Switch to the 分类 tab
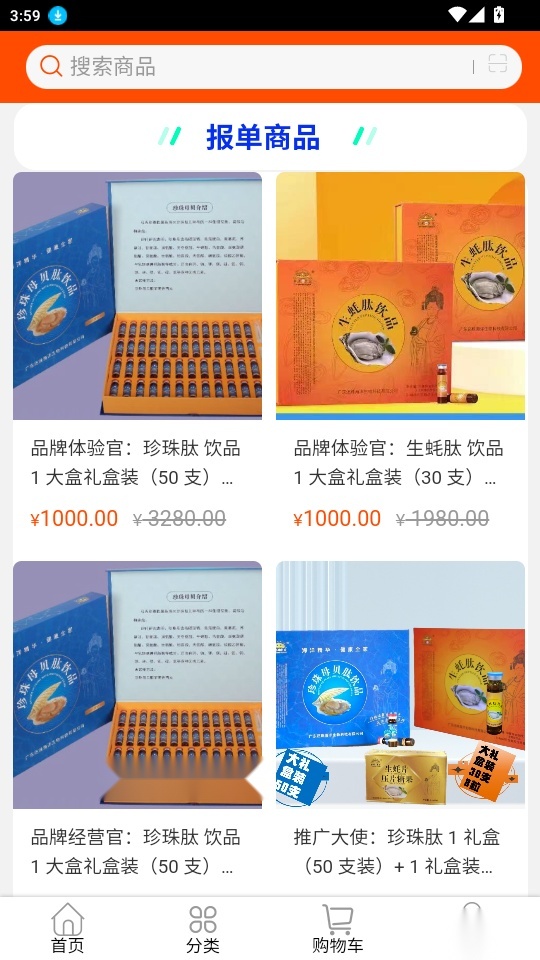540x960 pixels. point(203,928)
